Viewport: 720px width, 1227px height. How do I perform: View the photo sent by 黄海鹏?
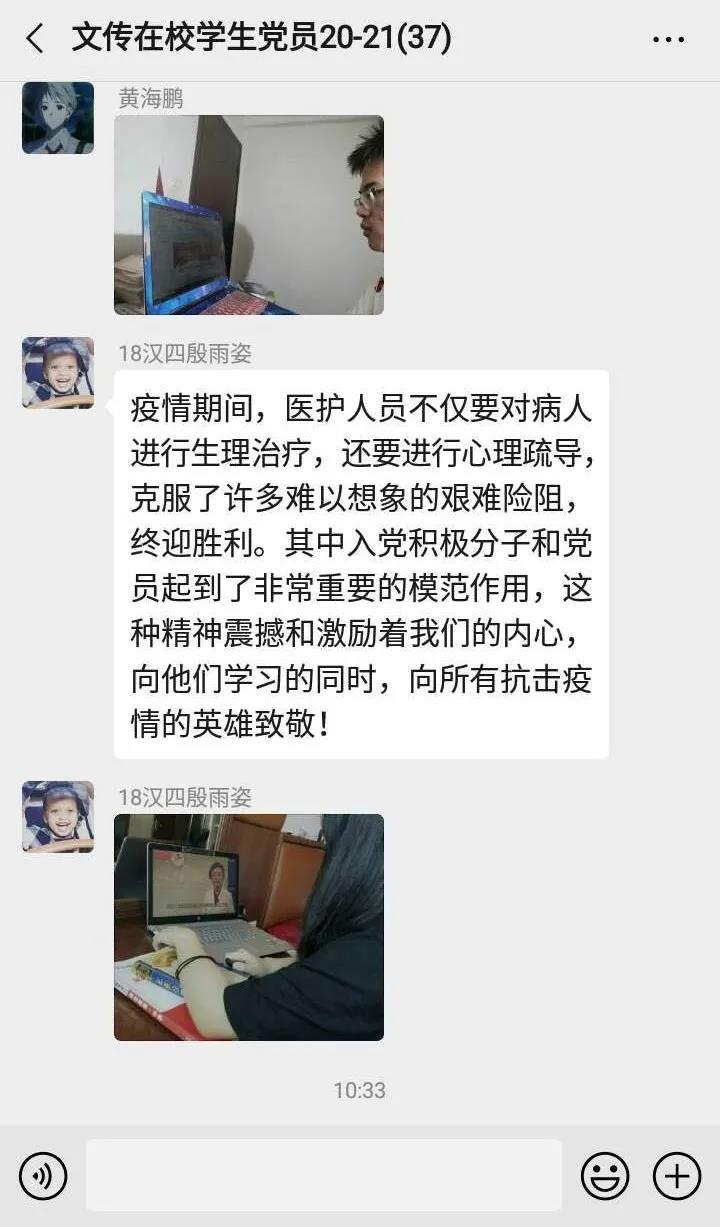tap(249, 215)
